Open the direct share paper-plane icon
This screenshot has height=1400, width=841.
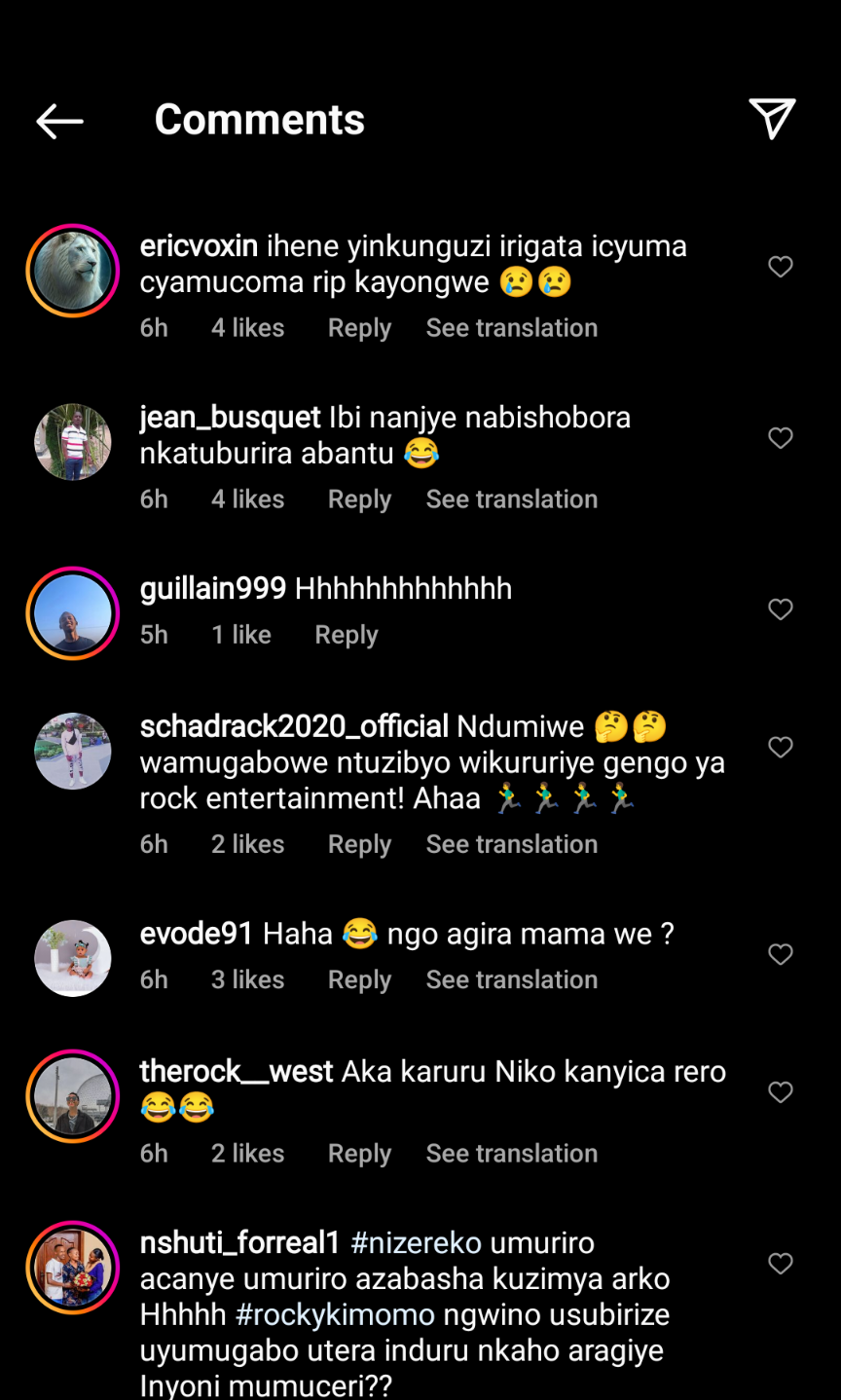point(772,119)
